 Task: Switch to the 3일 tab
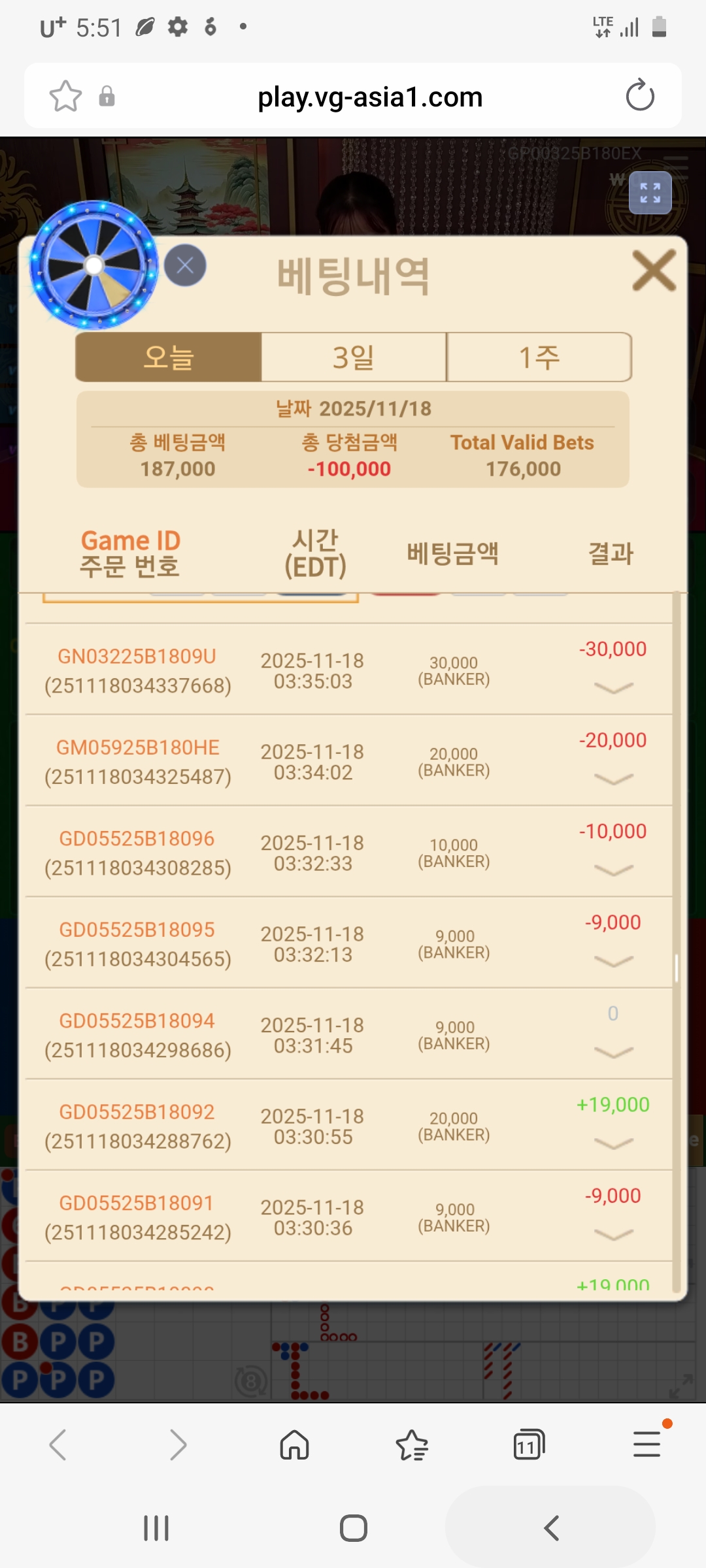click(354, 357)
